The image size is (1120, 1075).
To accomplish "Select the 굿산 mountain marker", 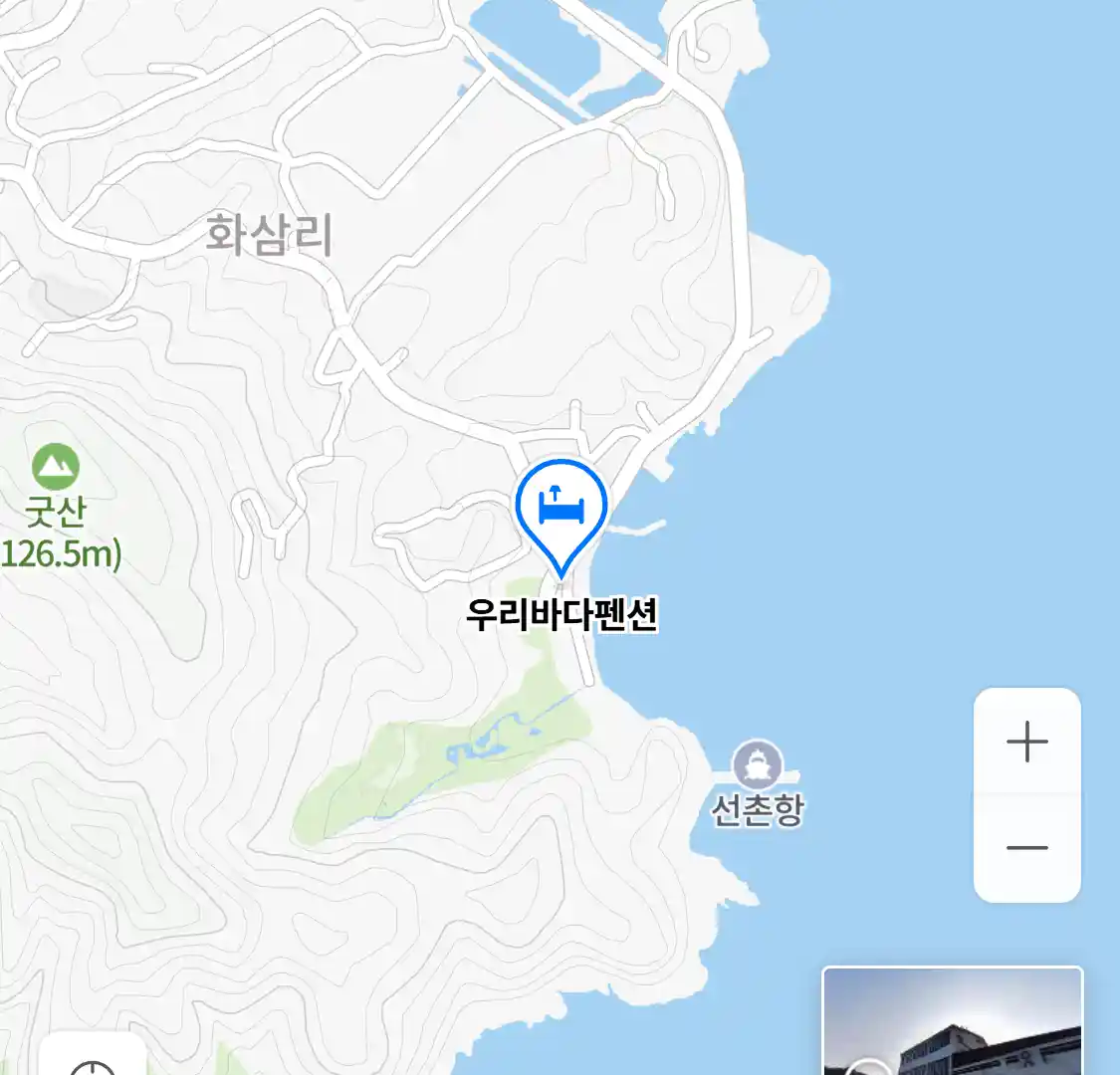I will (55, 467).
